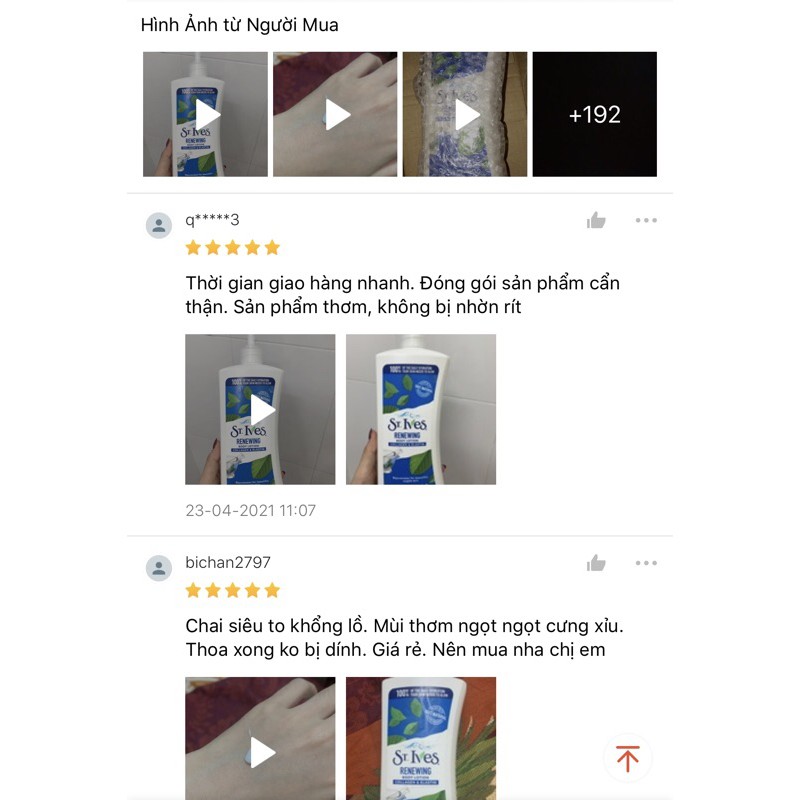Play the buyer video of the bubble-wrapped package

click(465, 115)
